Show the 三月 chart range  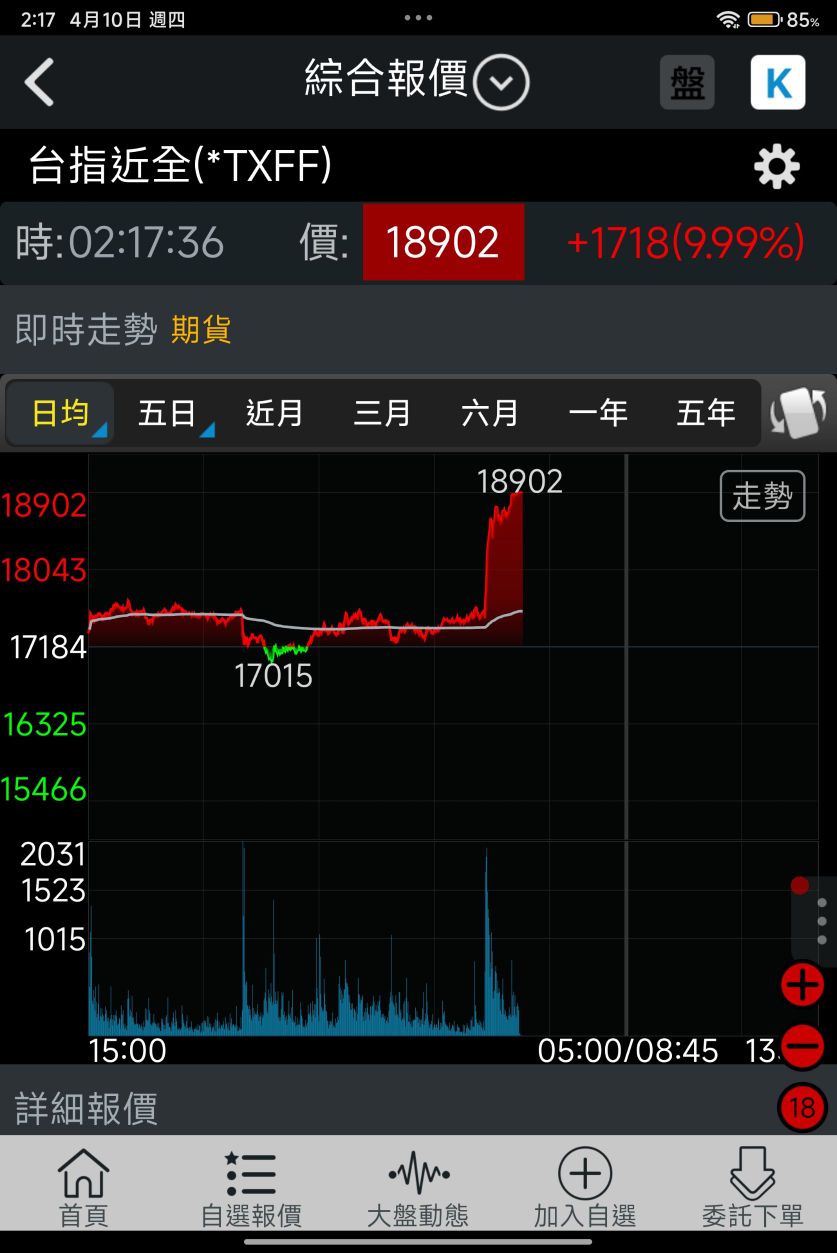pos(382,413)
